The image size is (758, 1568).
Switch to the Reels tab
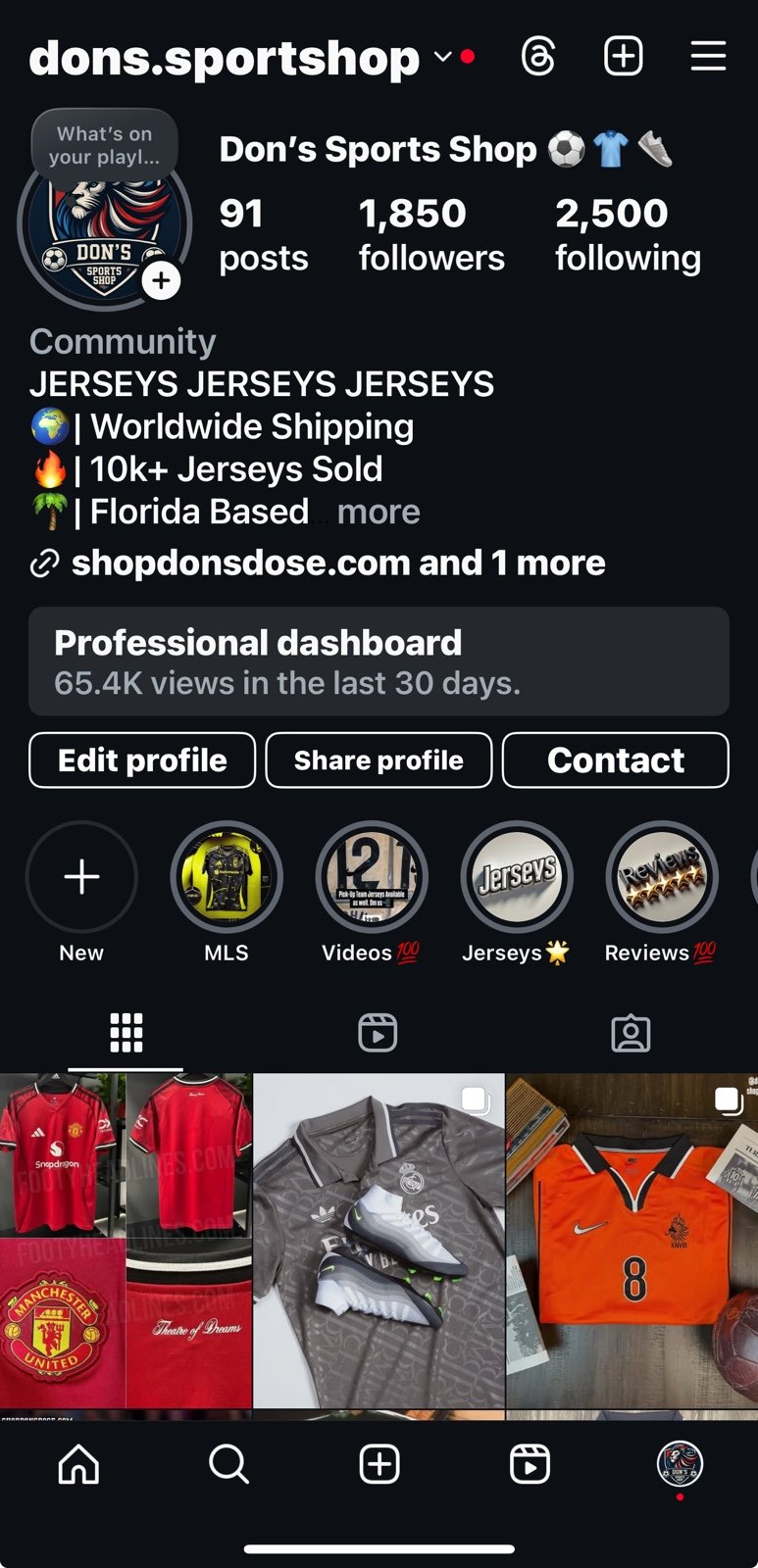point(378,1033)
